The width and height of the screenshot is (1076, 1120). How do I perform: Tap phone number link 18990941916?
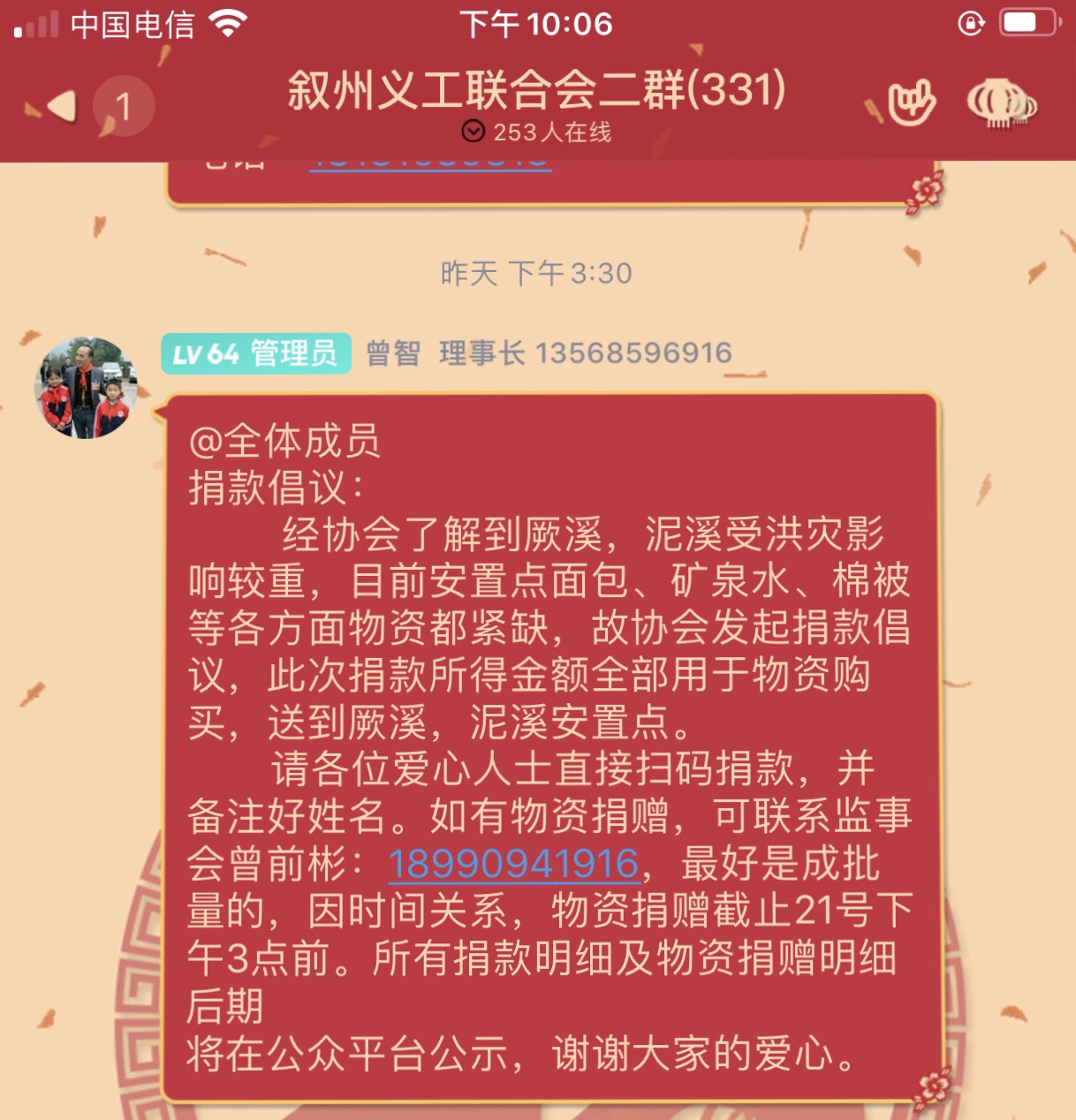(x=513, y=863)
